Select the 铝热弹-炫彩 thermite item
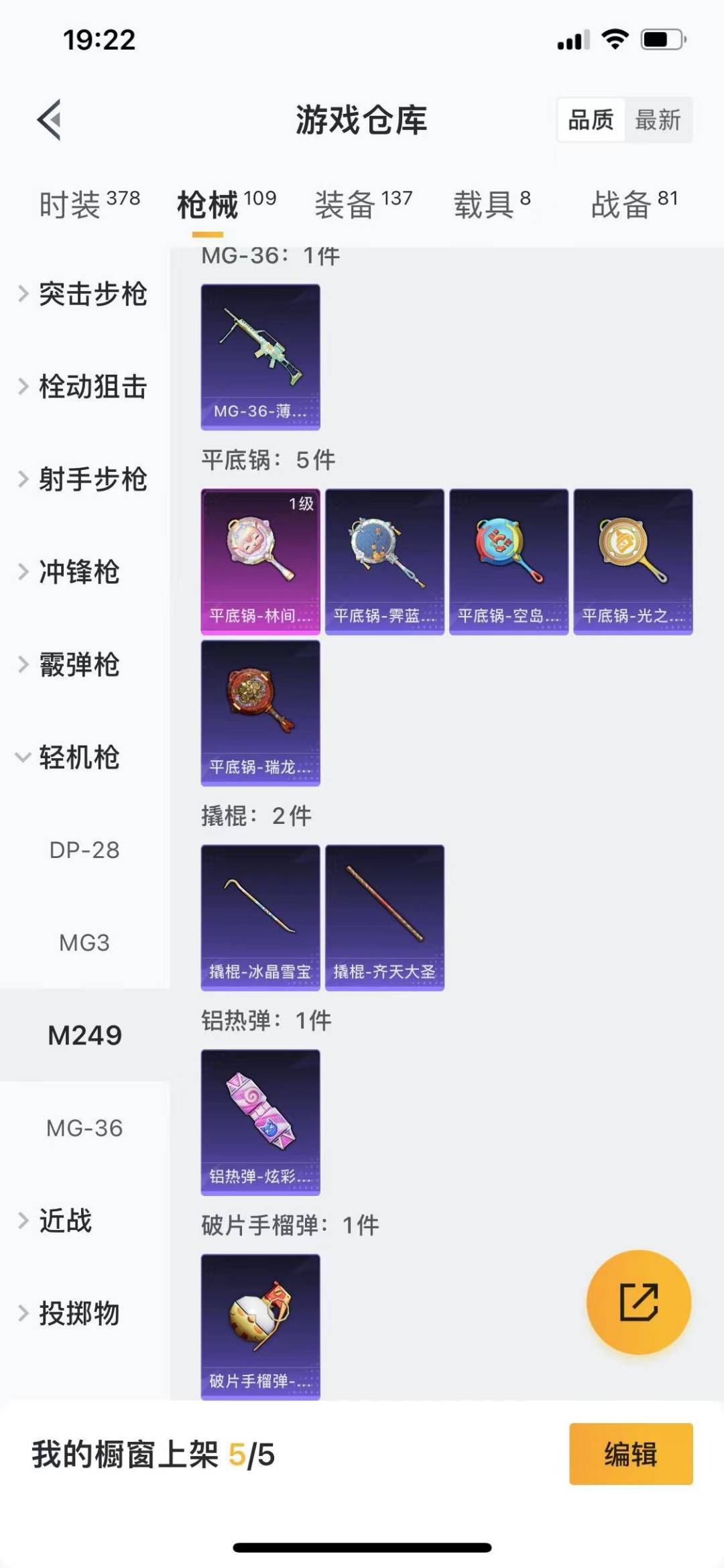Image resolution: width=724 pixels, height=1568 pixels. tap(260, 1121)
